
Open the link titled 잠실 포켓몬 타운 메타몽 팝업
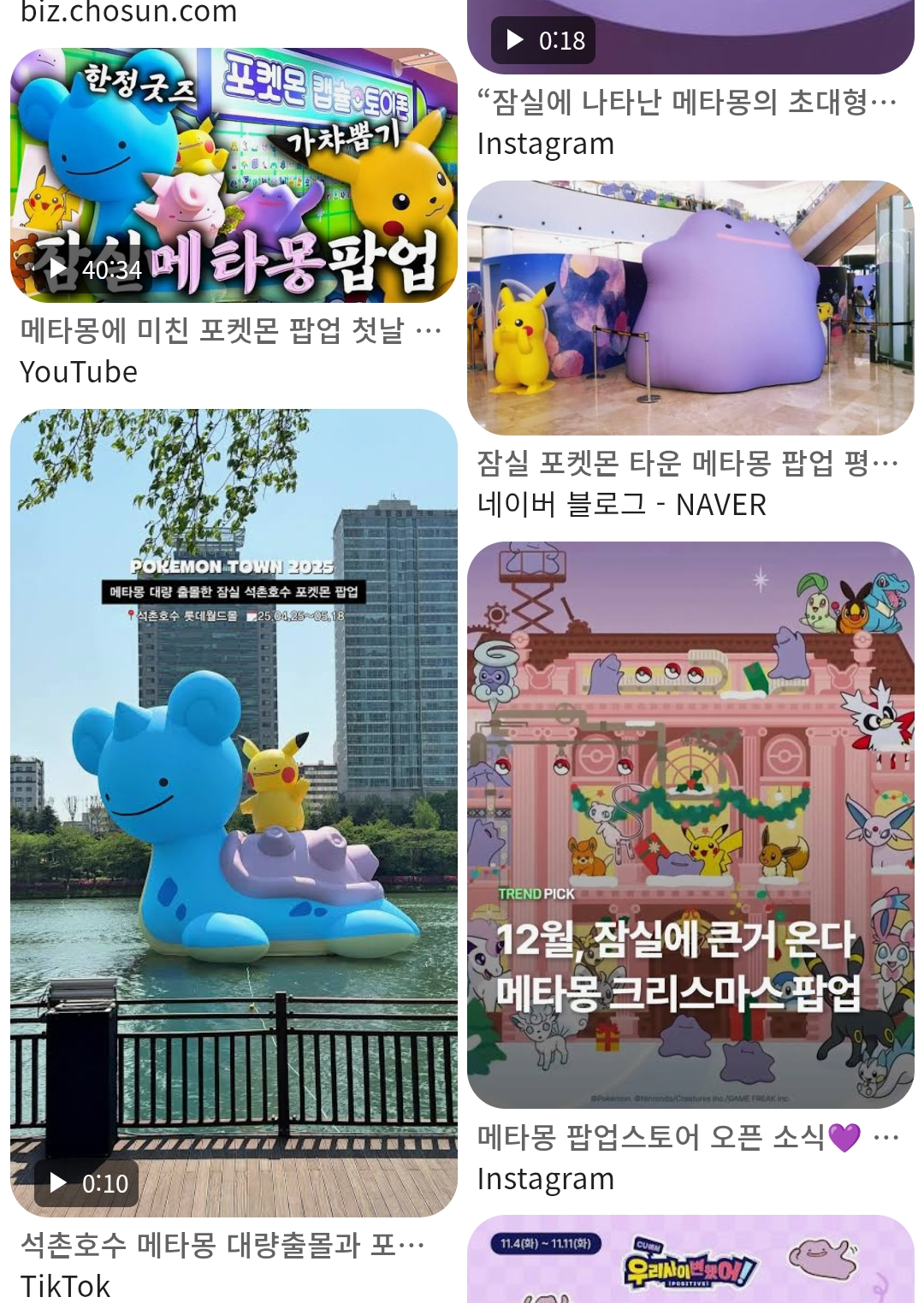coord(676,463)
